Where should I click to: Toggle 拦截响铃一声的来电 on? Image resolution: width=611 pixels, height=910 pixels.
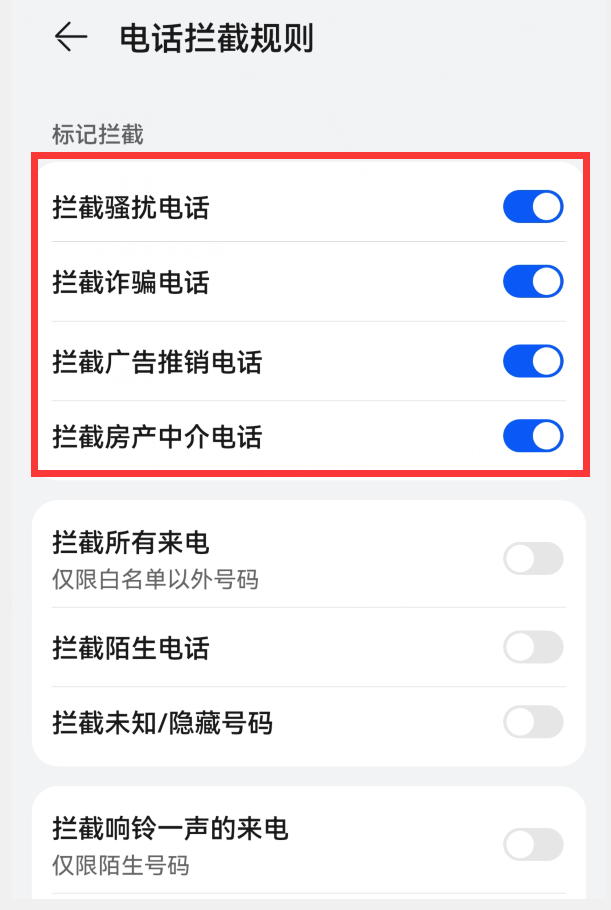coord(532,845)
